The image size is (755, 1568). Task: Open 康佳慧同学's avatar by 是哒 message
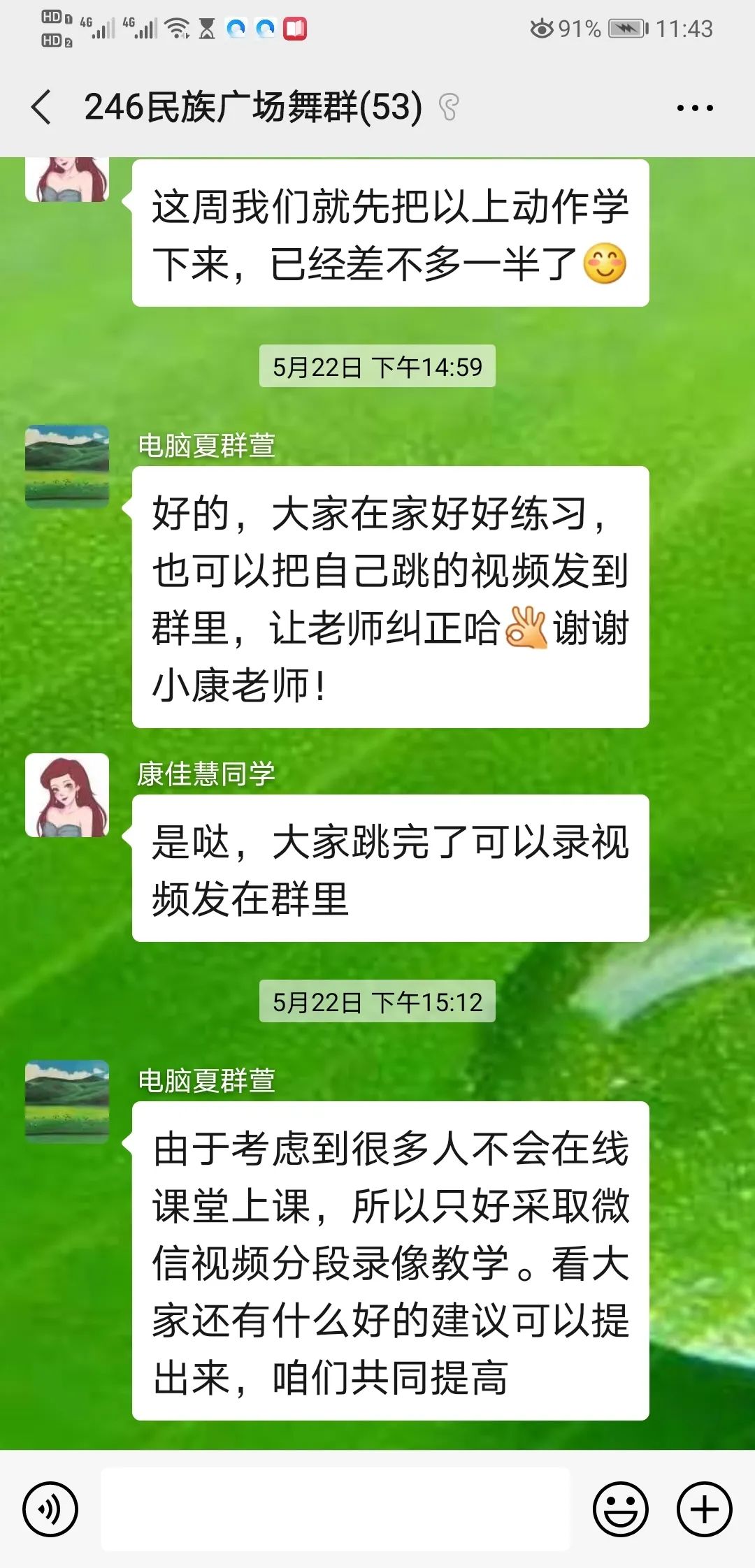67,794
